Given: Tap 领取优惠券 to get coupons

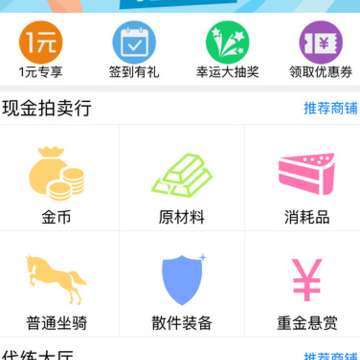Looking at the screenshot, I should [321, 49].
